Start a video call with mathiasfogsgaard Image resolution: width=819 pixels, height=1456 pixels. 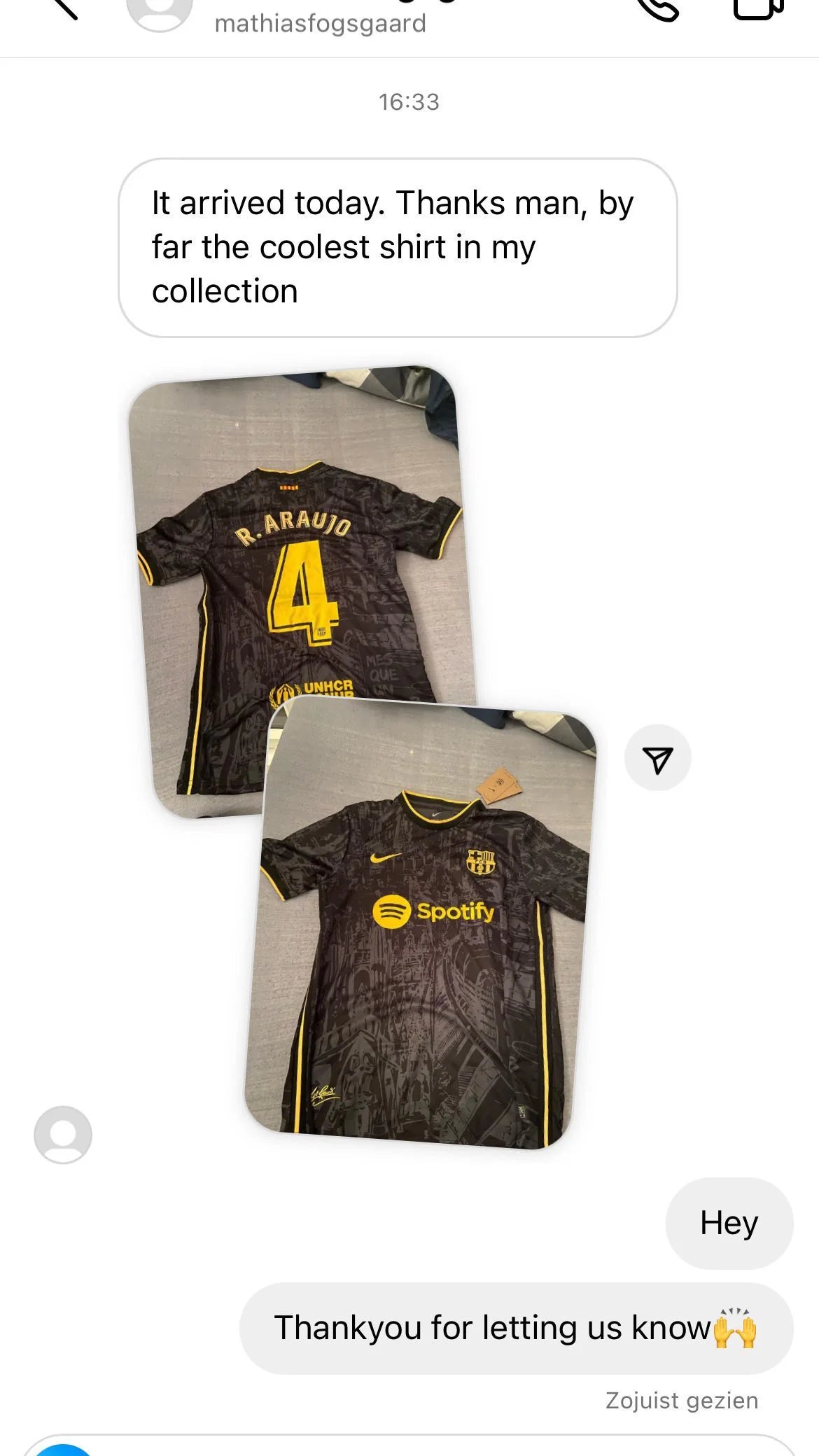(x=757, y=8)
